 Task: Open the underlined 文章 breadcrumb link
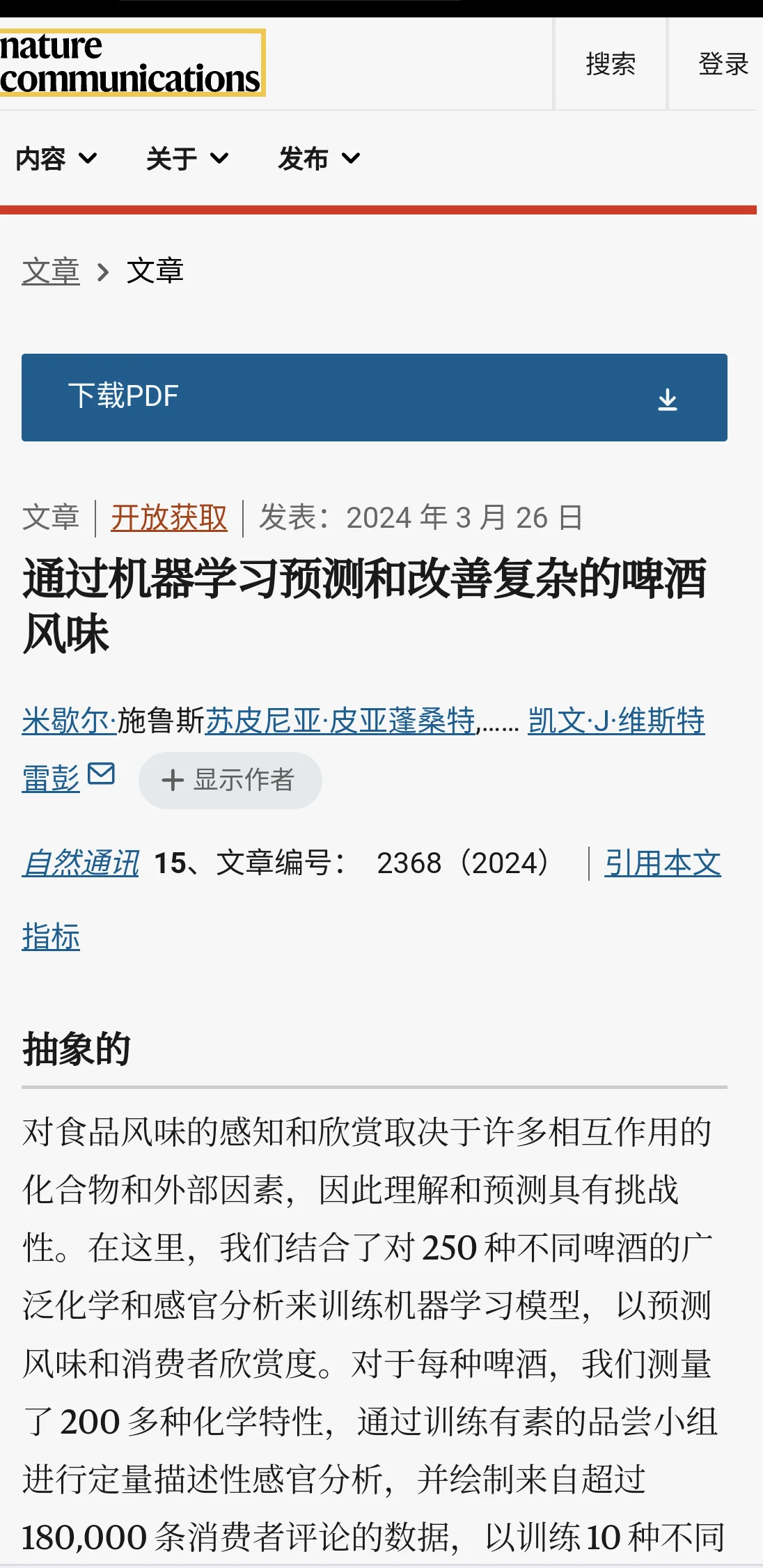pos(51,271)
